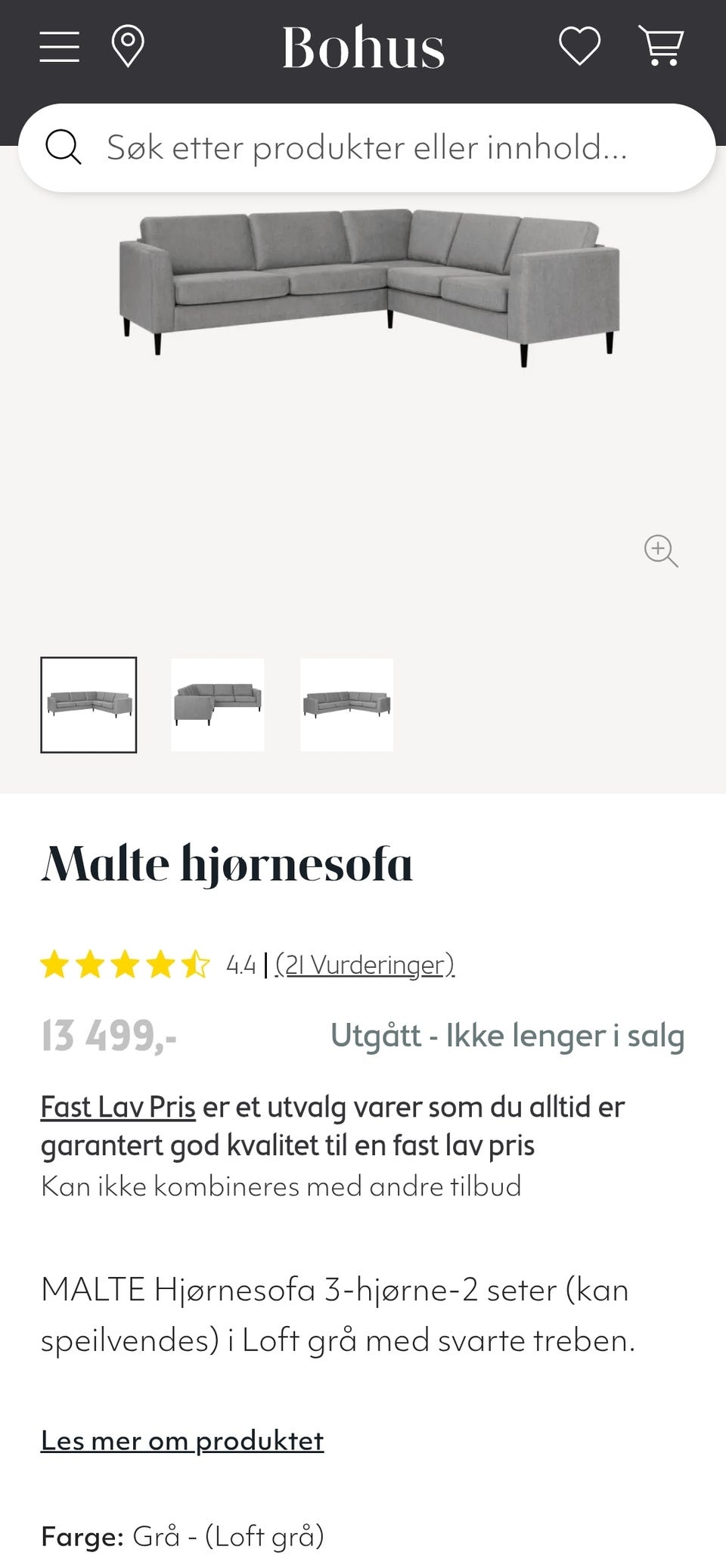Open the 21 Vurderinger reviews link
The height and width of the screenshot is (1568, 726).
coord(365,964)
